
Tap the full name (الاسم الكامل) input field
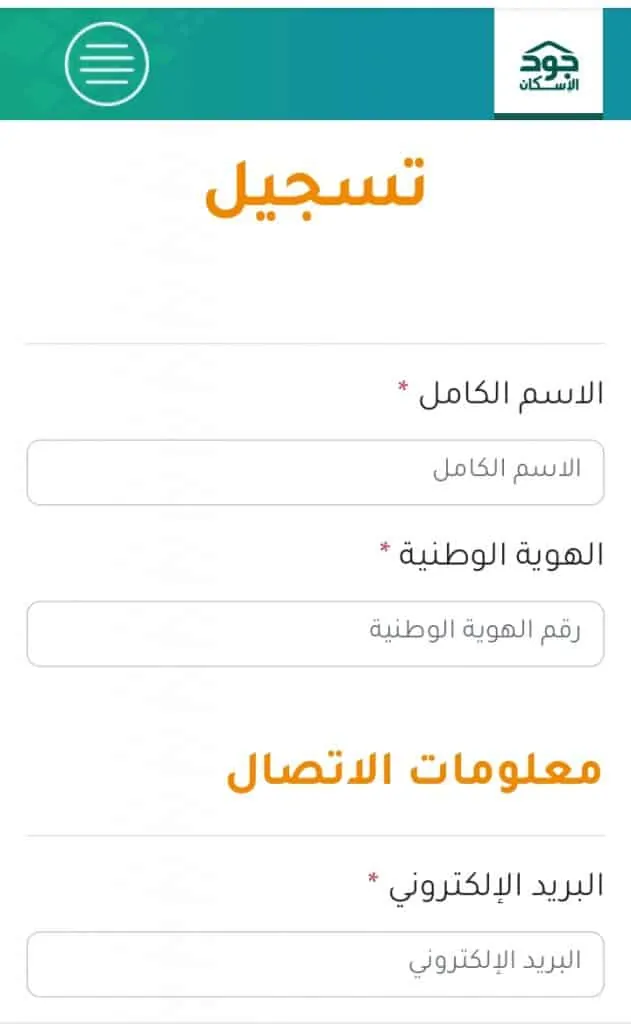pyautogui.click(x=316, y=472)
